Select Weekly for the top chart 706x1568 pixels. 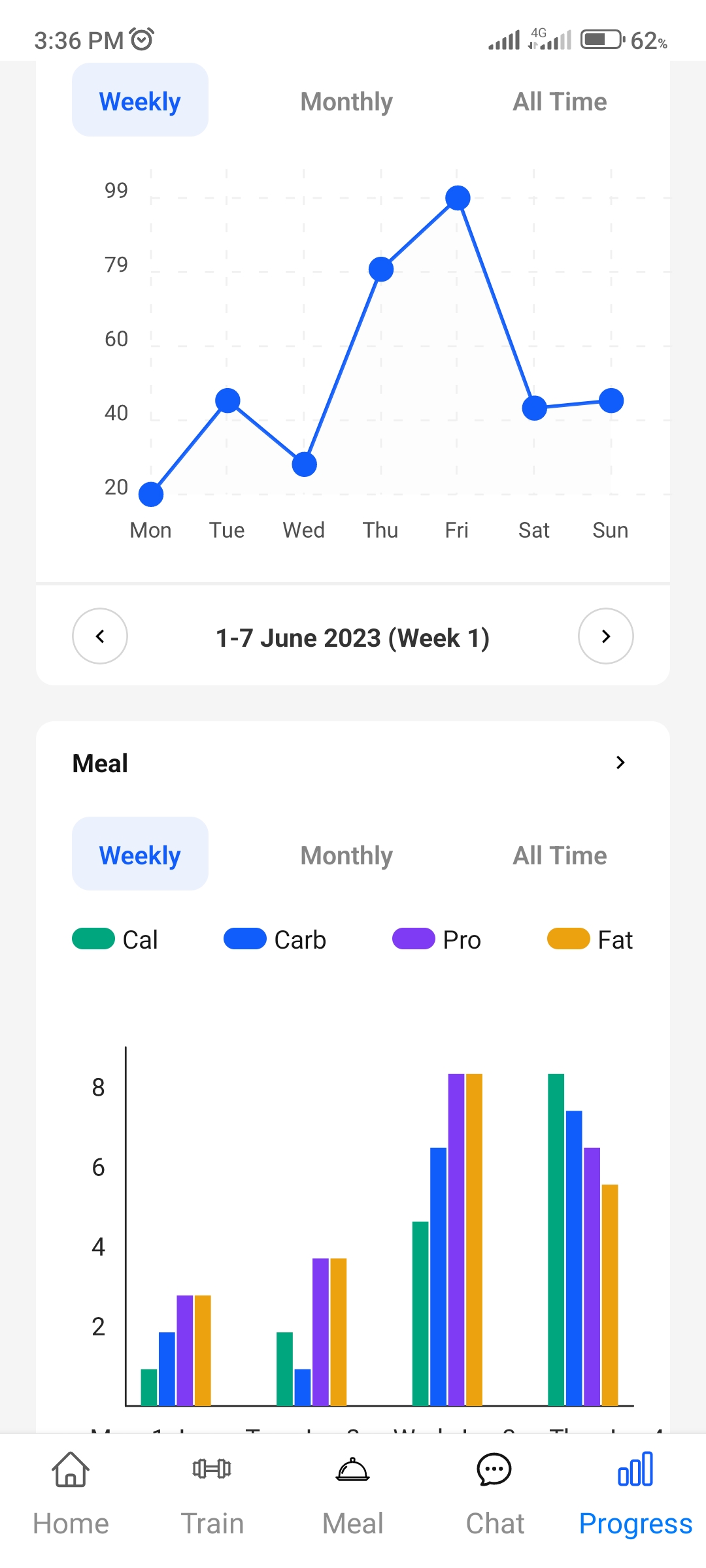(140, 101)
